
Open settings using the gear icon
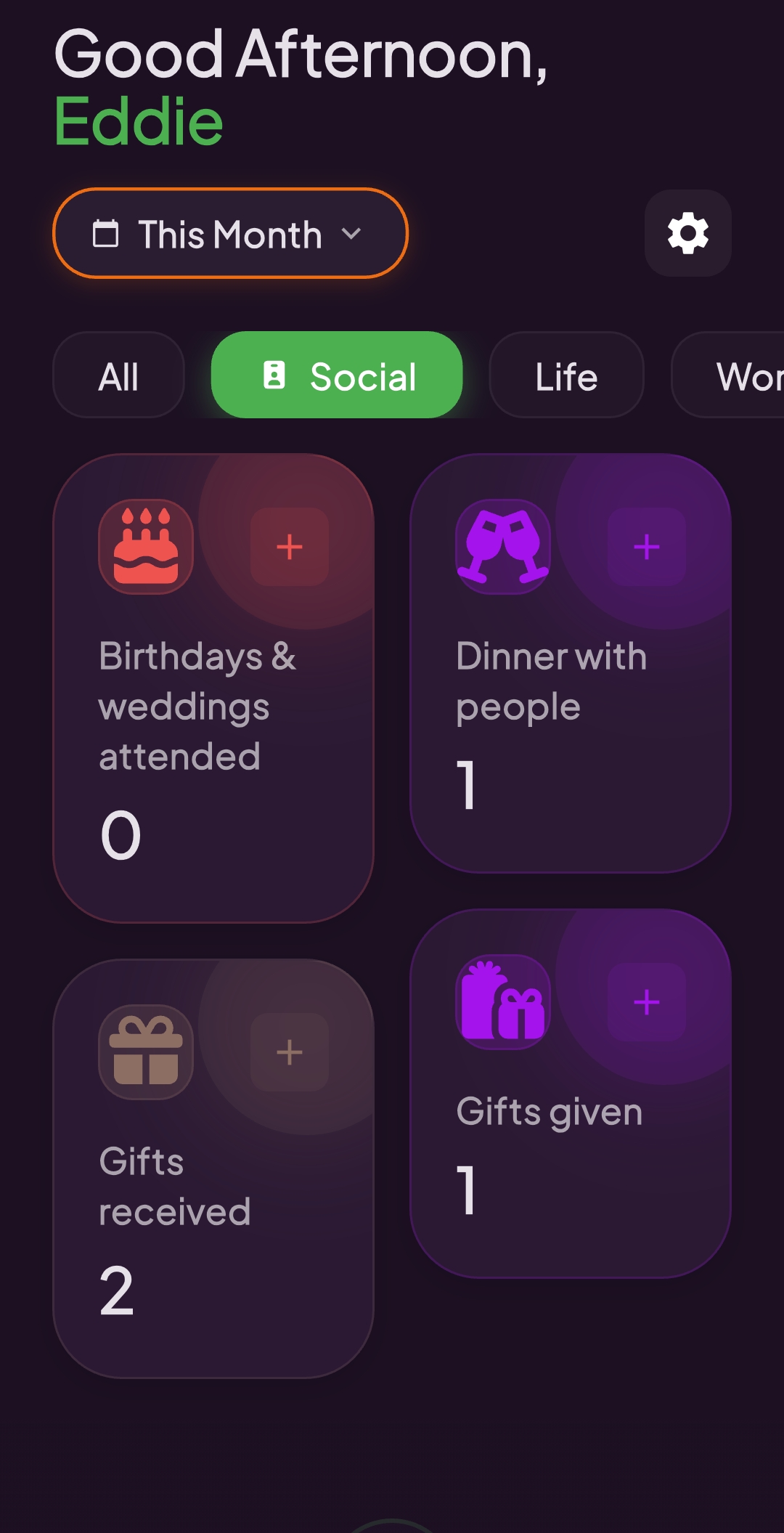coord(687,234)
